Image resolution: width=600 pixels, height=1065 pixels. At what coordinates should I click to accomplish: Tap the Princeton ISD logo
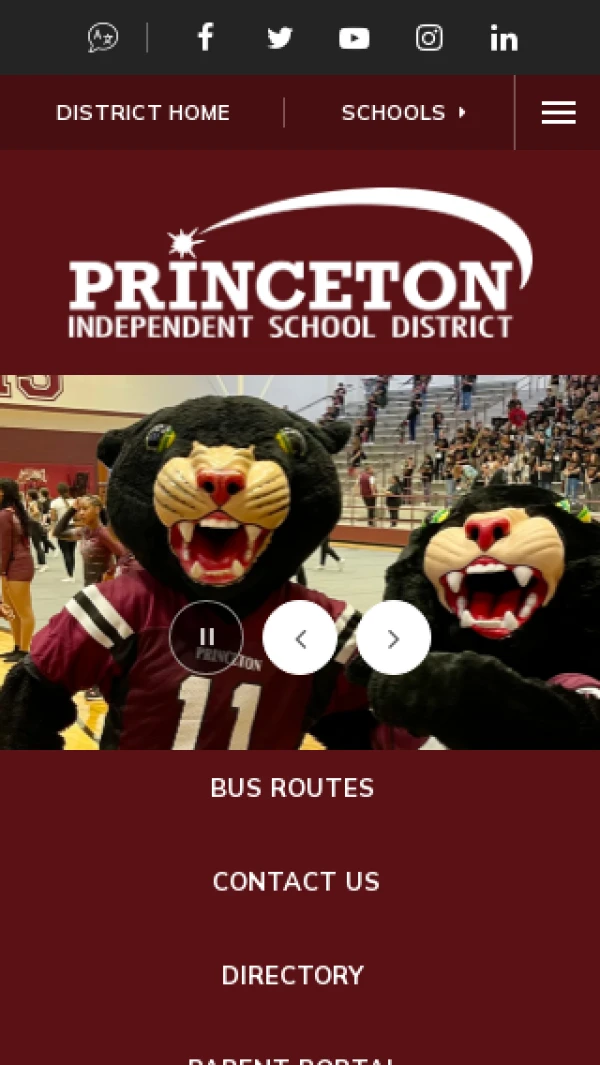click(x=299, y=265)
